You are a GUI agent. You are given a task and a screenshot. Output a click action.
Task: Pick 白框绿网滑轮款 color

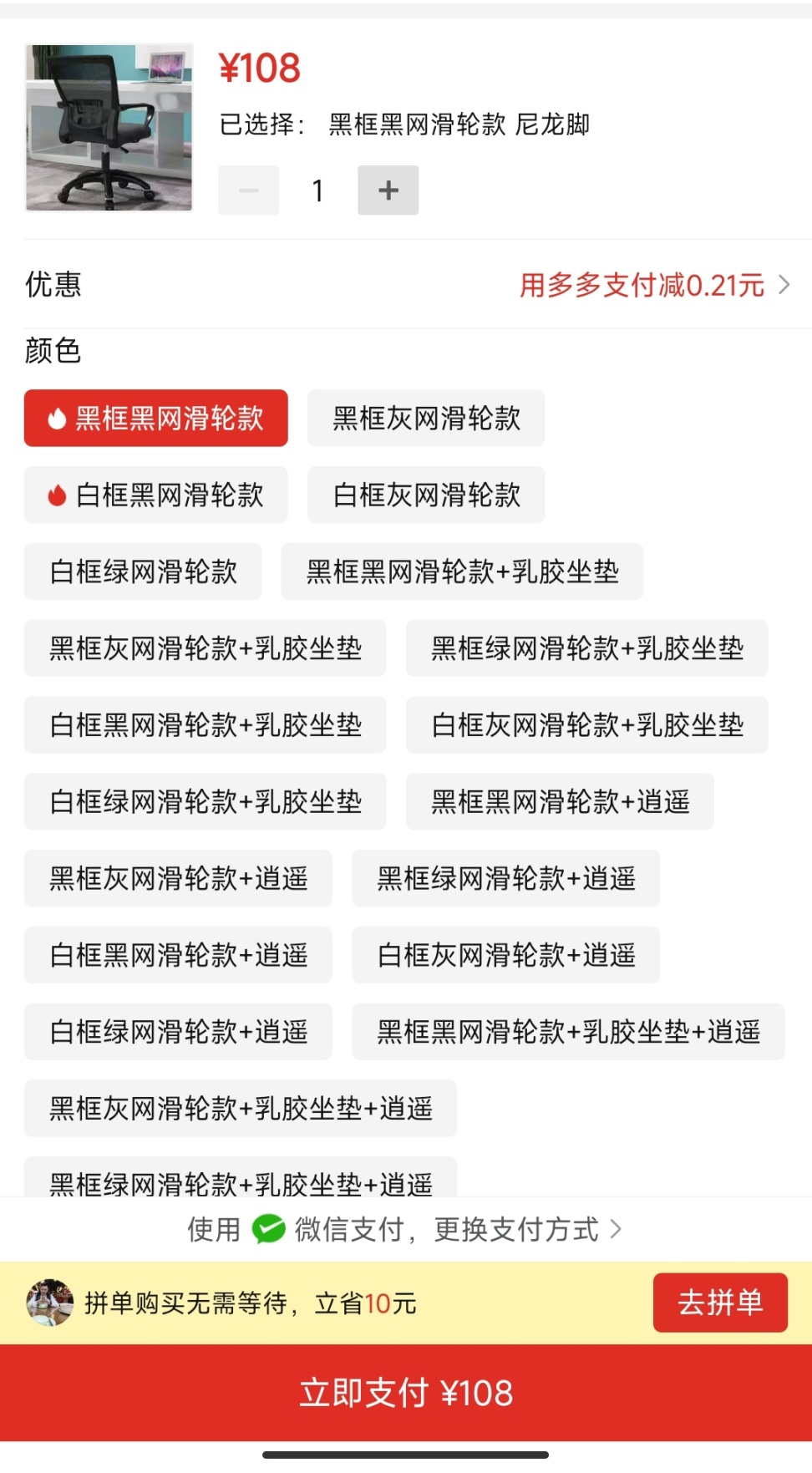click(x=143, y=571)
